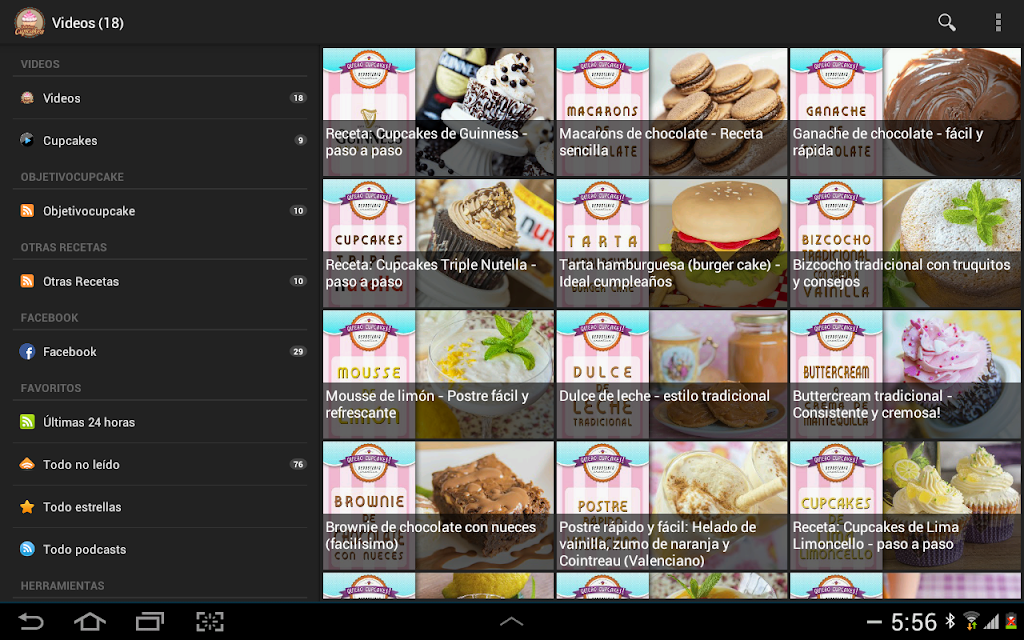This screenshot has height=640, width=1024.
Task: Open Todo podcasts list
Action: click(160, 549)
